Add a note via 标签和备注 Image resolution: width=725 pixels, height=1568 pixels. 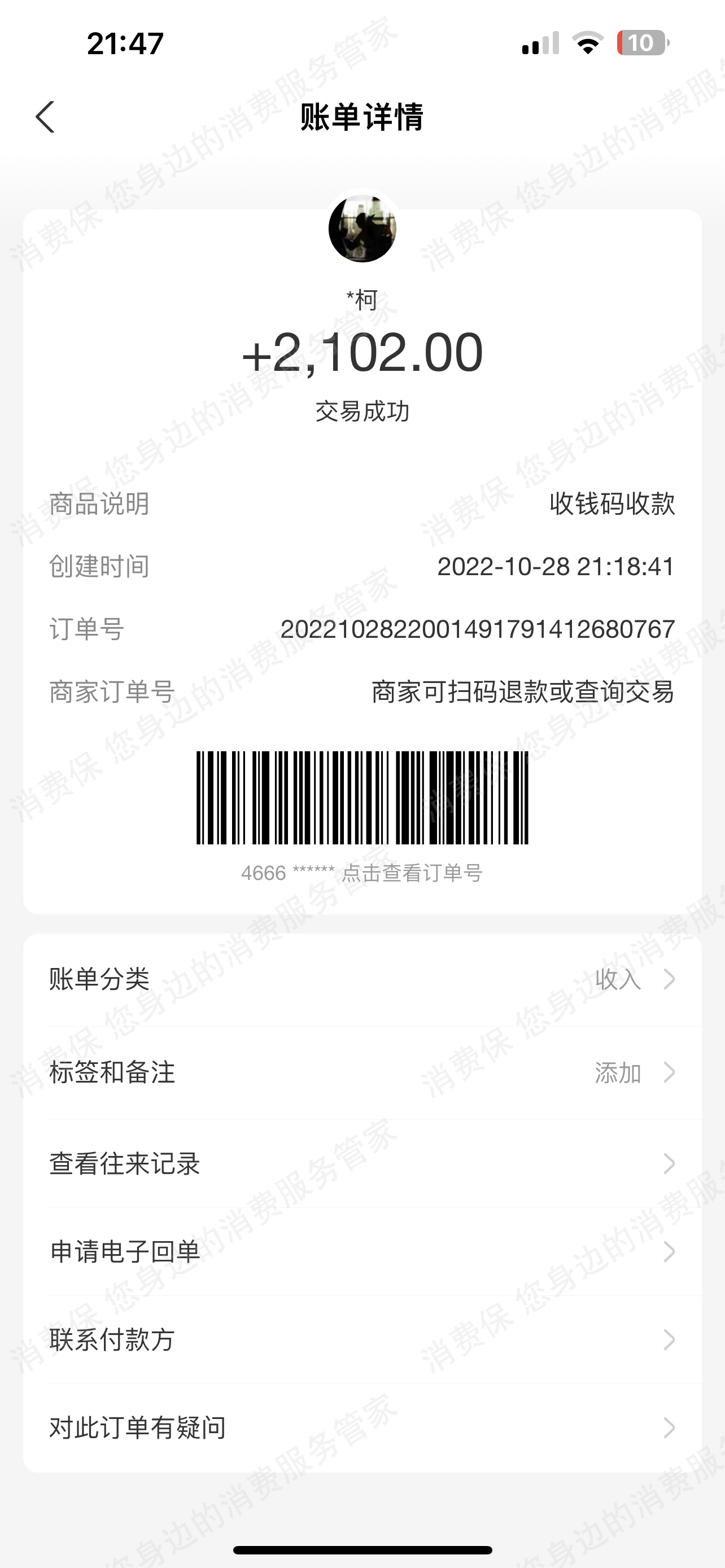click(x=362, y=1072)
